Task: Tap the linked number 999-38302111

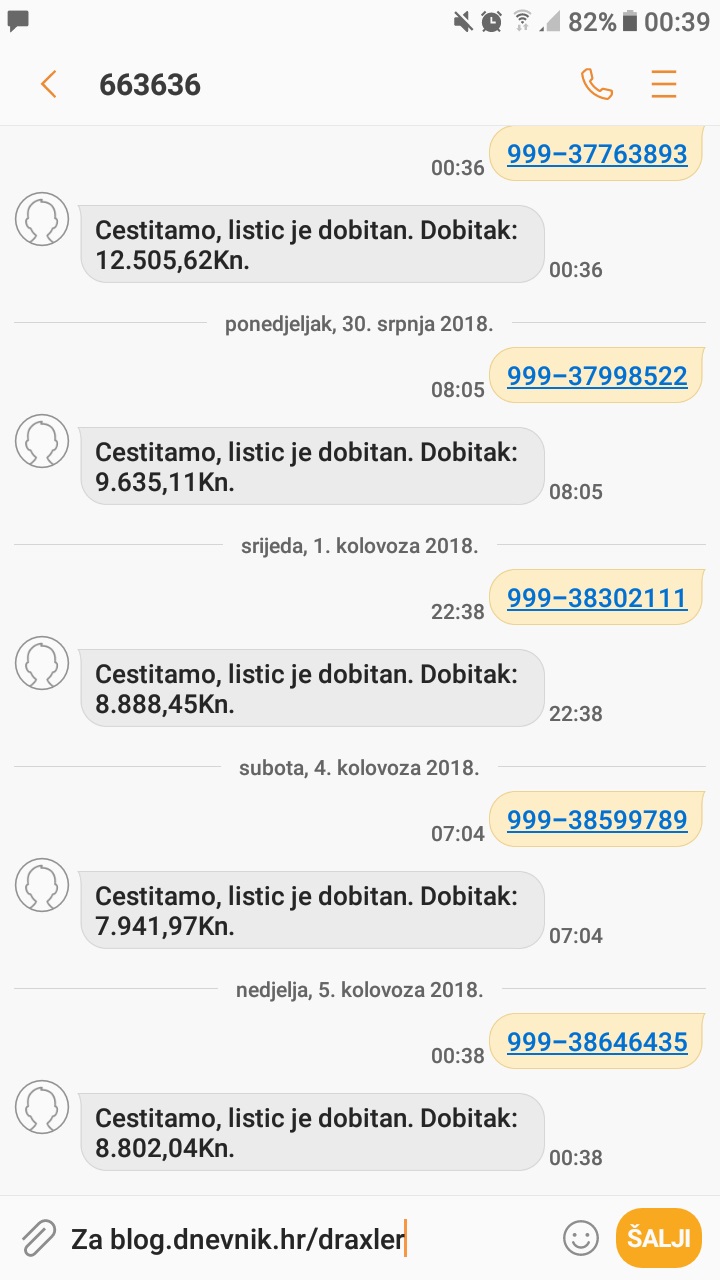Action: [597, 598]
